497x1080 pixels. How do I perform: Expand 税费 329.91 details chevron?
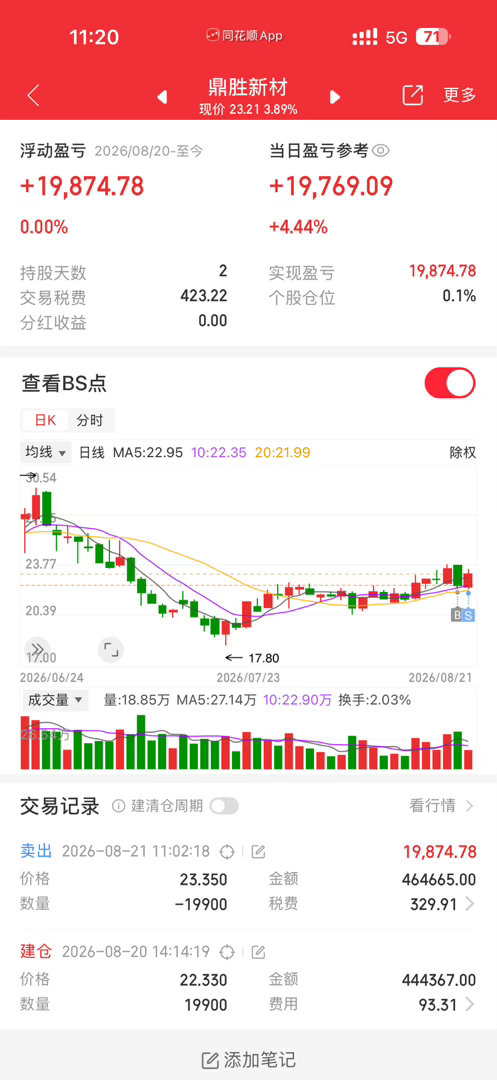[x=469, y=904]
